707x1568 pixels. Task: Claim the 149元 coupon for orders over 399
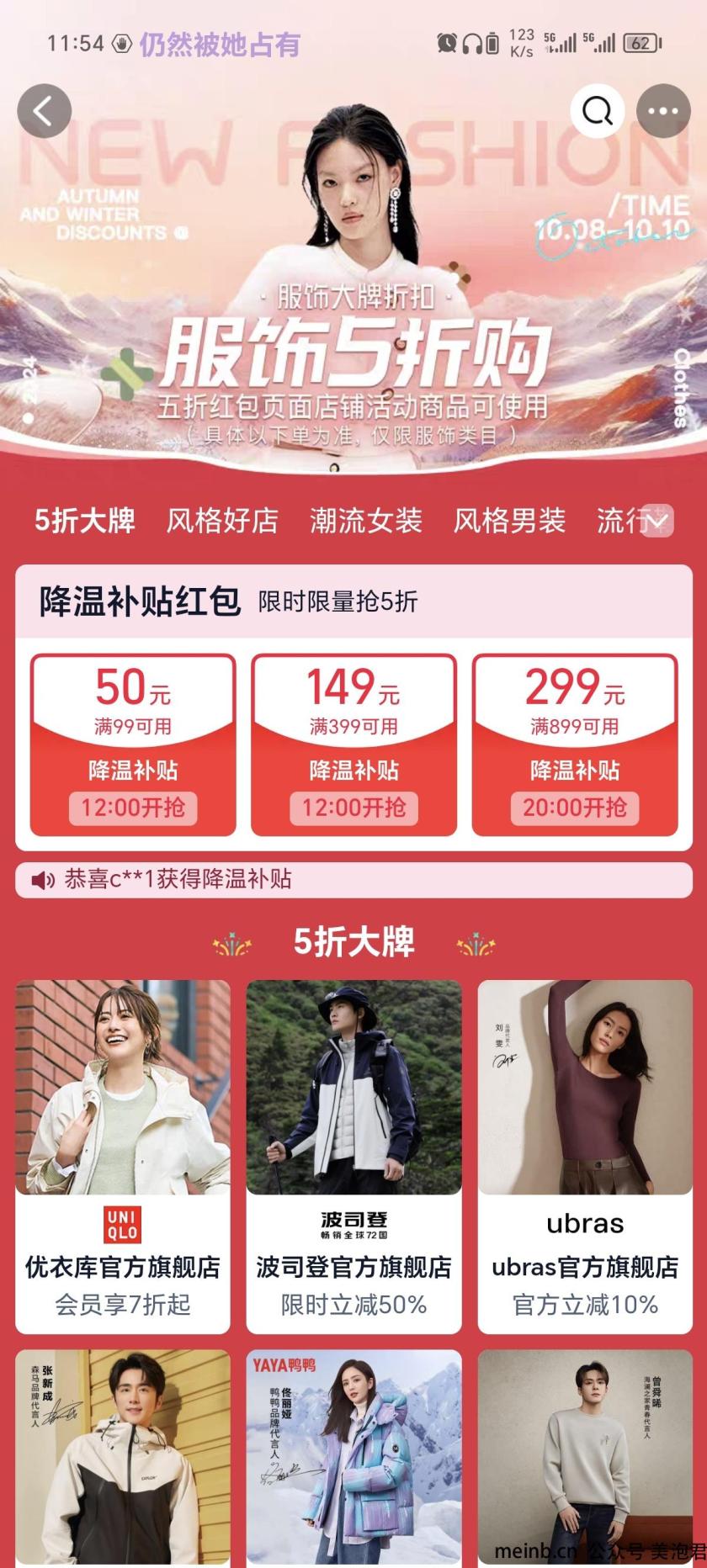pos(353,808)
